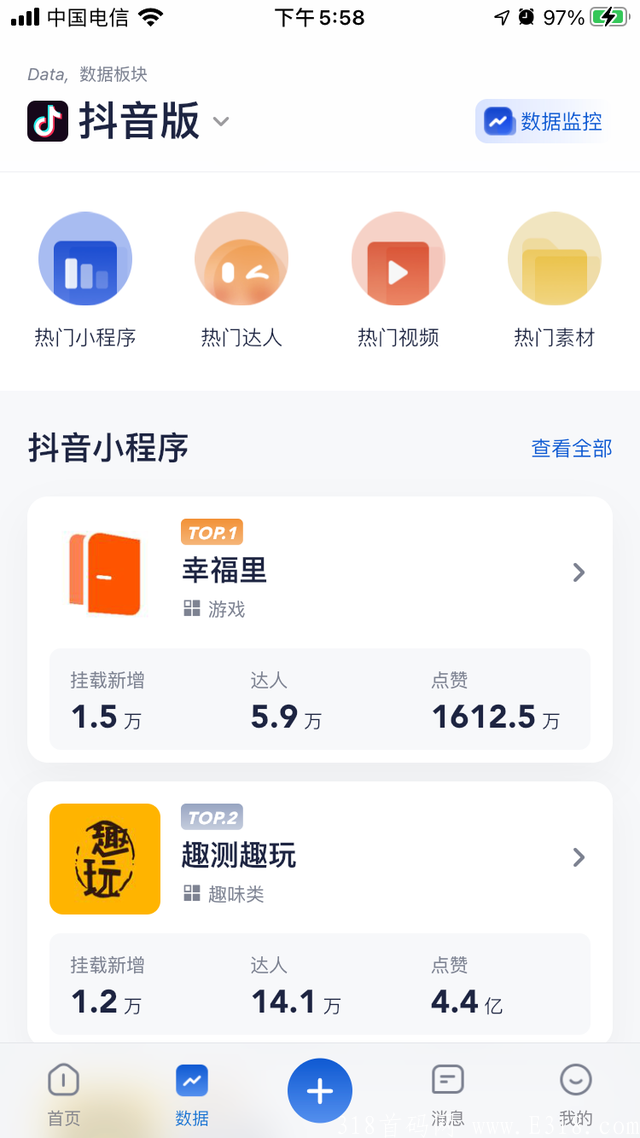The height and width of the screenshot is (1138, 640).
Task: Open the 趣测趣玩 TOP.2 card
Action: (x=320, y=912)
